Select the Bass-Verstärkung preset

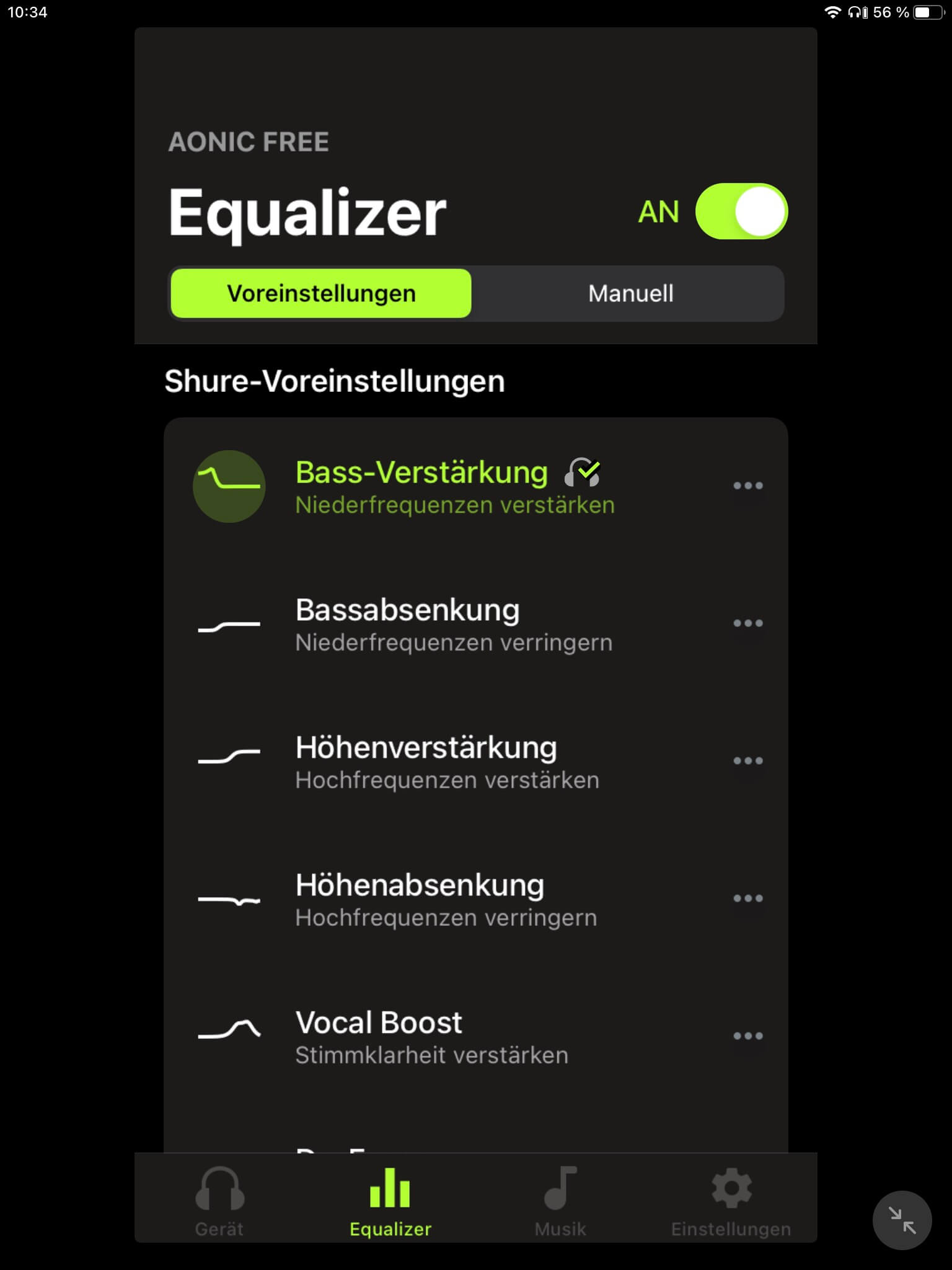click(421, 487)
